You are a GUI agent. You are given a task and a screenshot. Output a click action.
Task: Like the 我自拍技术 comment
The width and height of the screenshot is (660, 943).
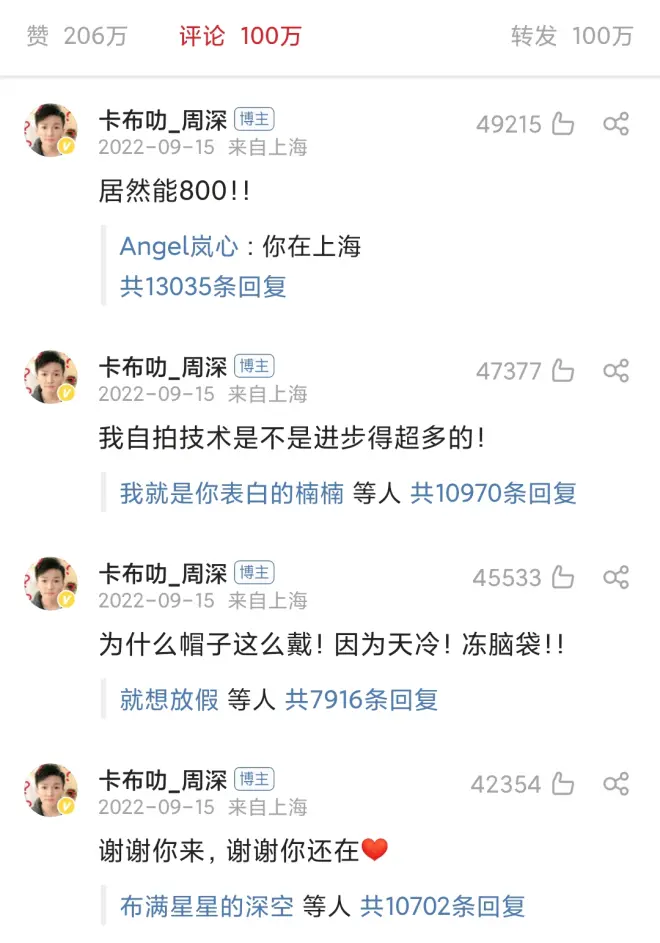pyautogui.click(x=563, y=371)
